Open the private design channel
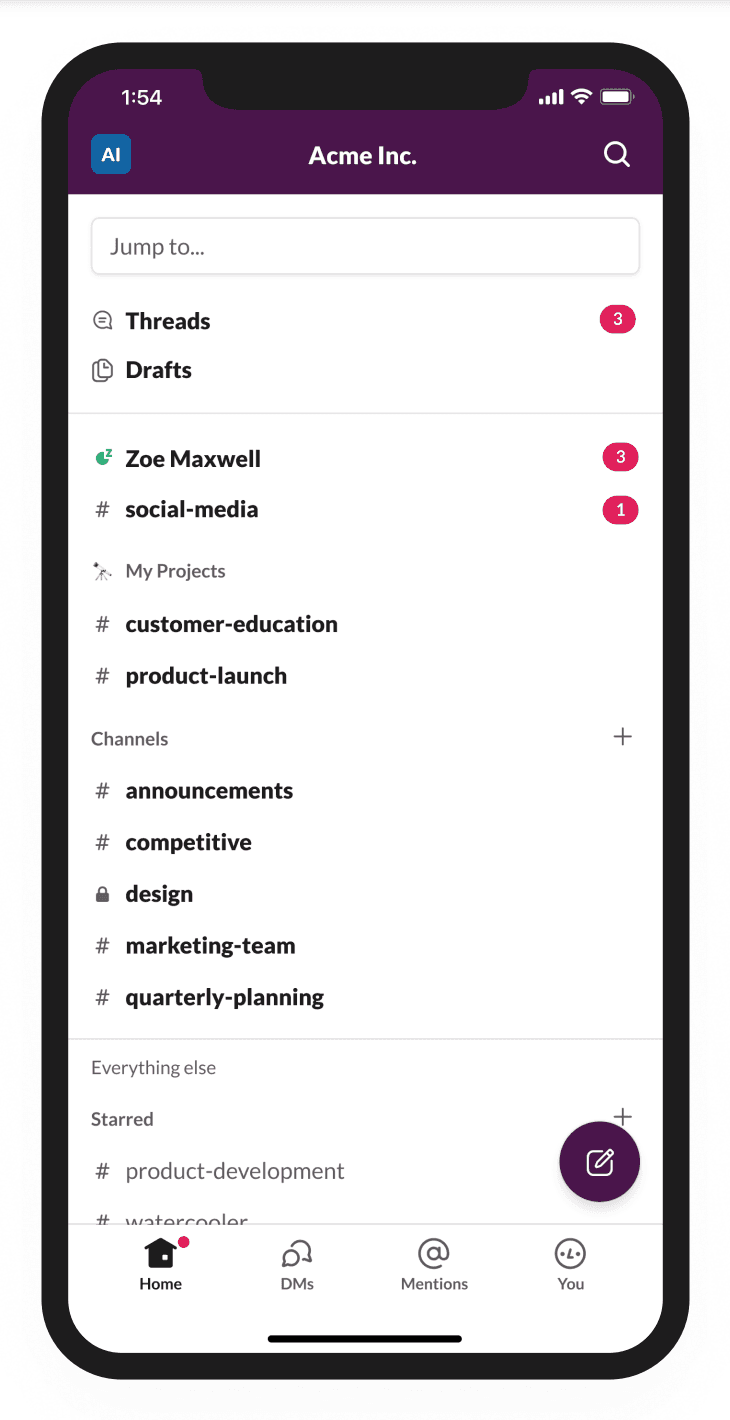Screen dimensions: 730x1420 coord(159,894)
